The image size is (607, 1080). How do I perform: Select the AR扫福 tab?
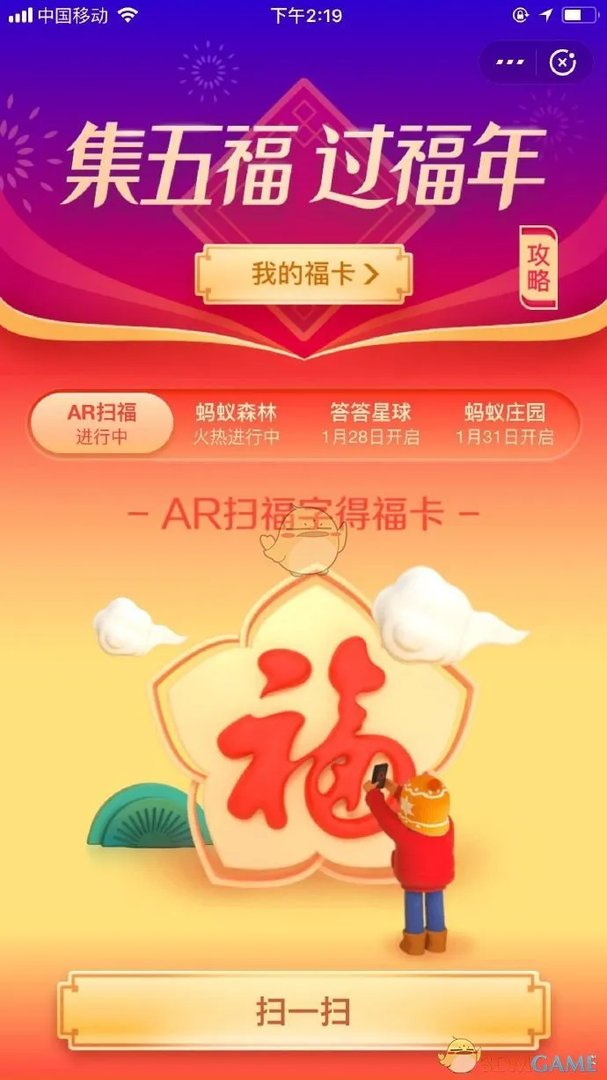click(x=101, y=423)
